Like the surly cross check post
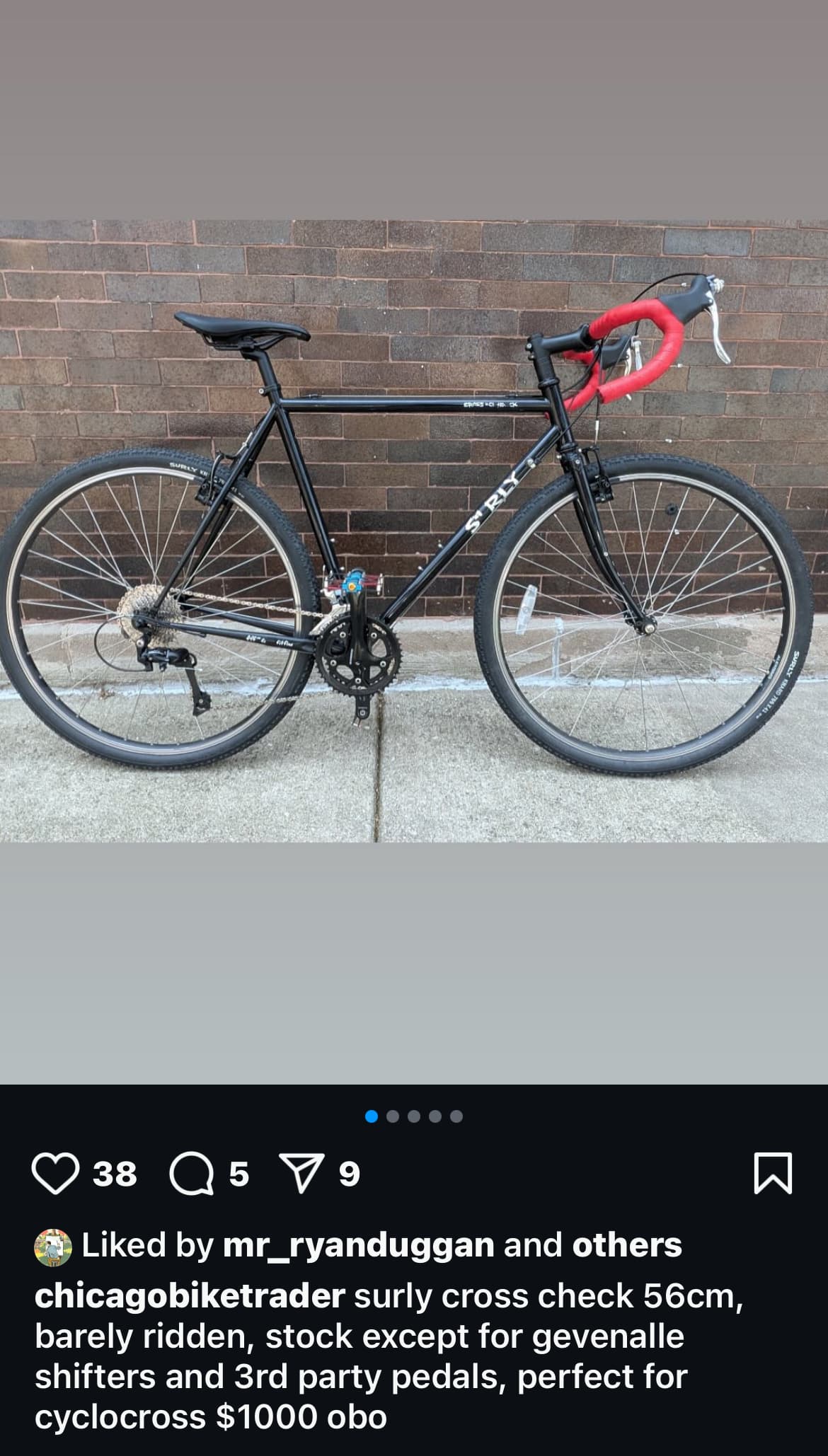This screenshot has width=828, height=1456. [x=55, y=1174]
